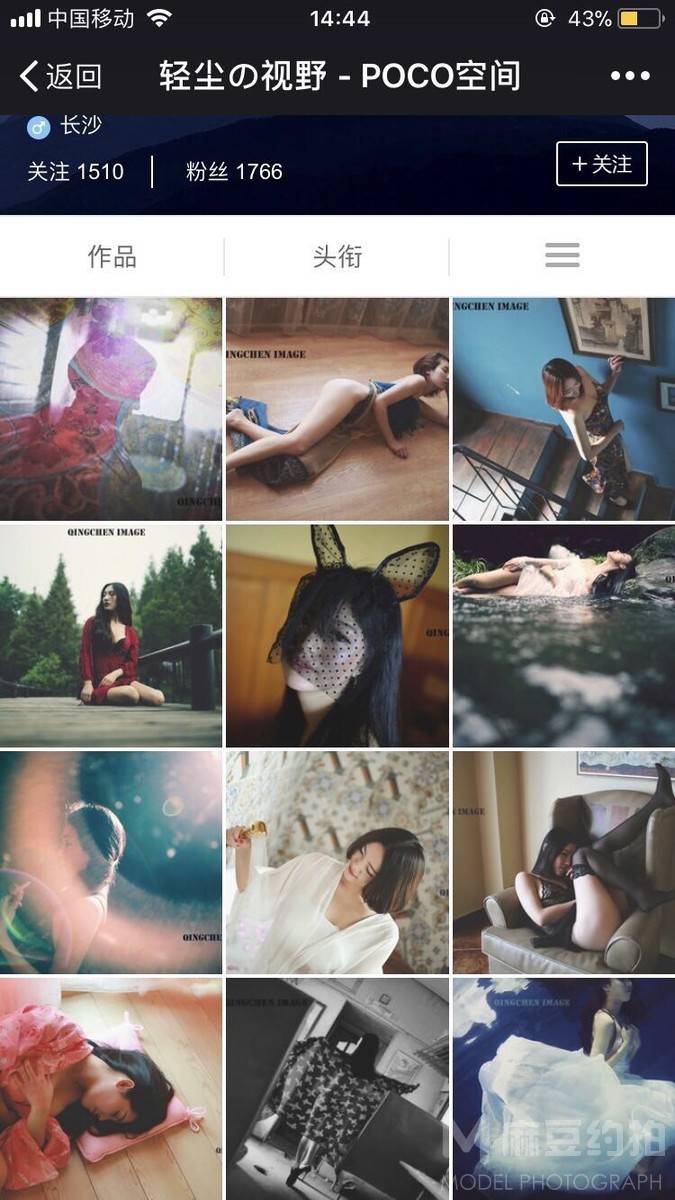675x1200 pixels.
Task: Open the red dress forest photo
Action: click(x=111, y=636)
